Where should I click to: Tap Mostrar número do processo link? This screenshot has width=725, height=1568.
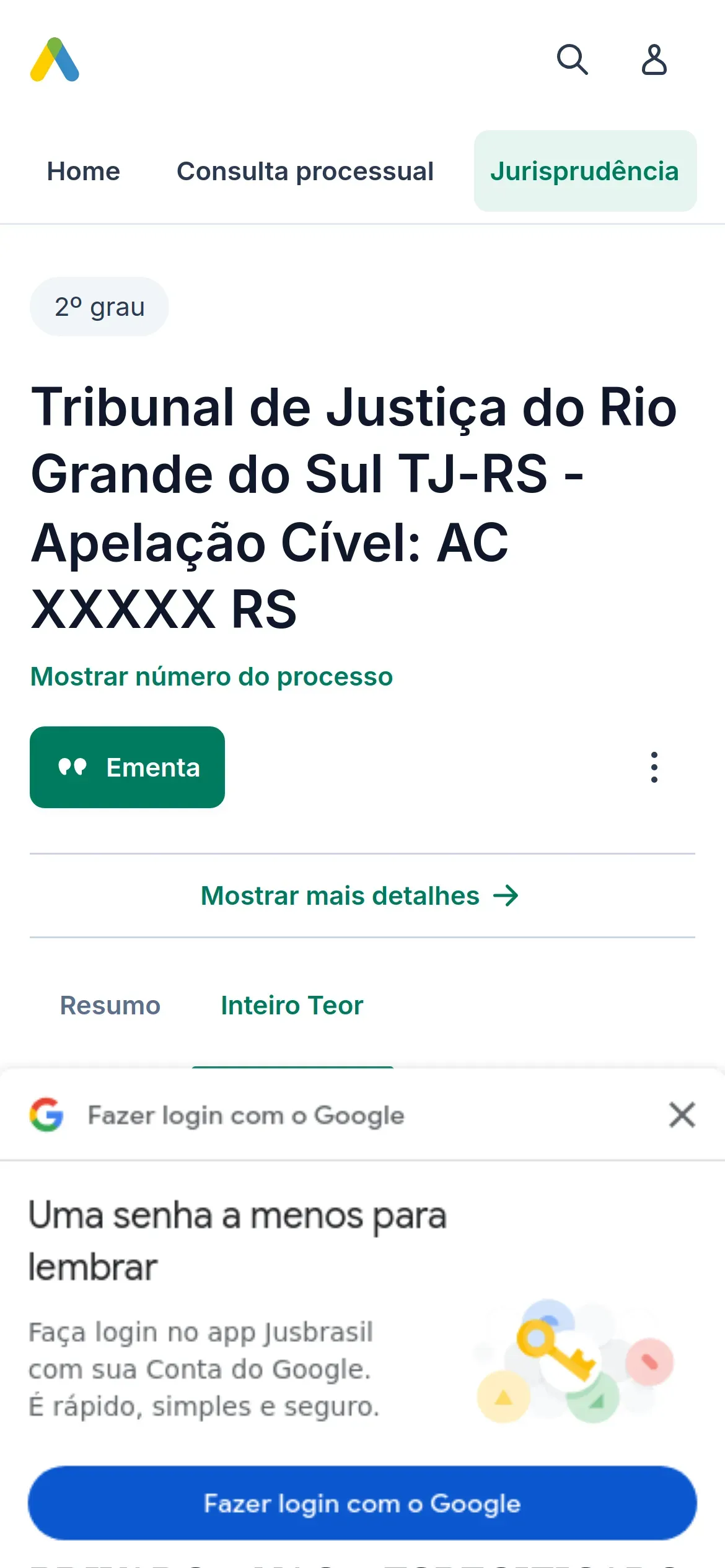coord(211,676)
